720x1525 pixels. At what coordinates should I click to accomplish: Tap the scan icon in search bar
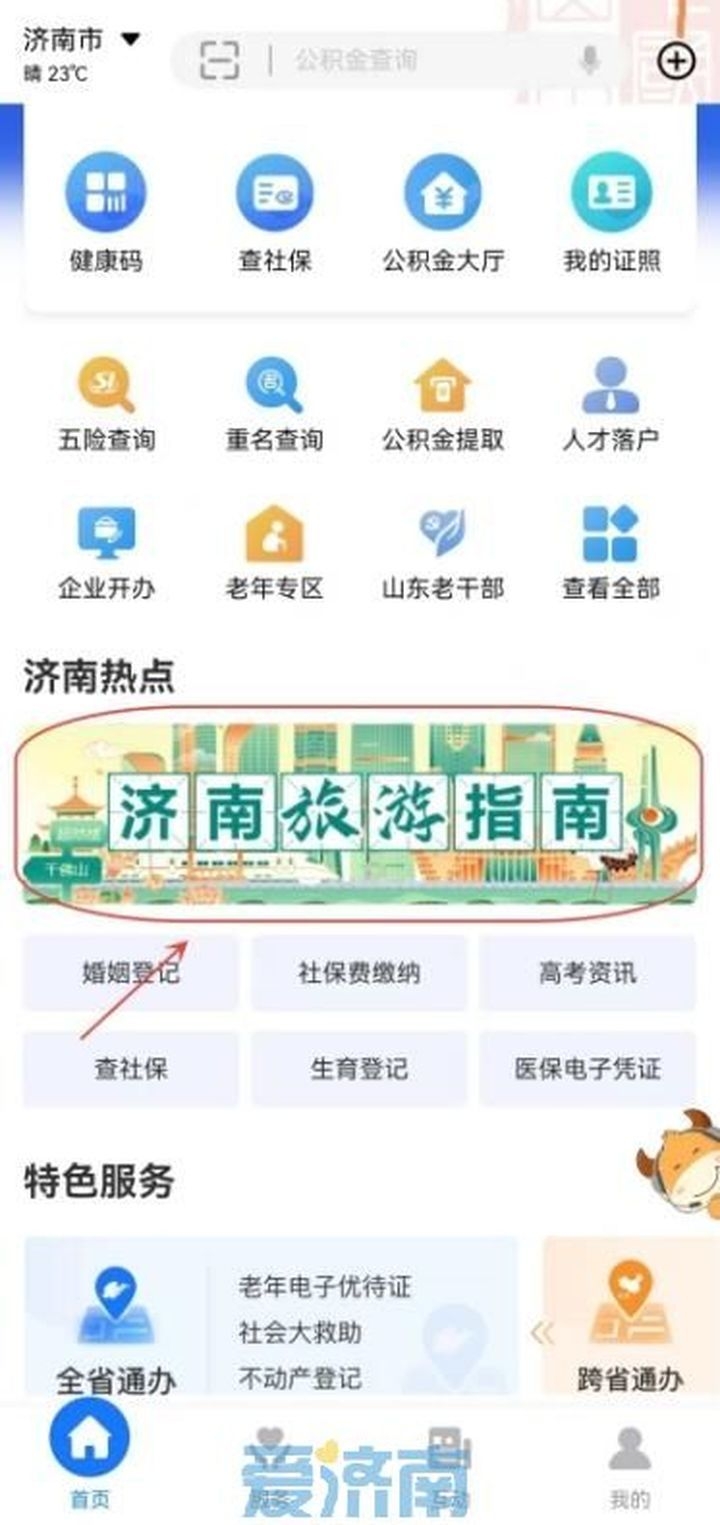pyautogui.click(x=219, y=60)
